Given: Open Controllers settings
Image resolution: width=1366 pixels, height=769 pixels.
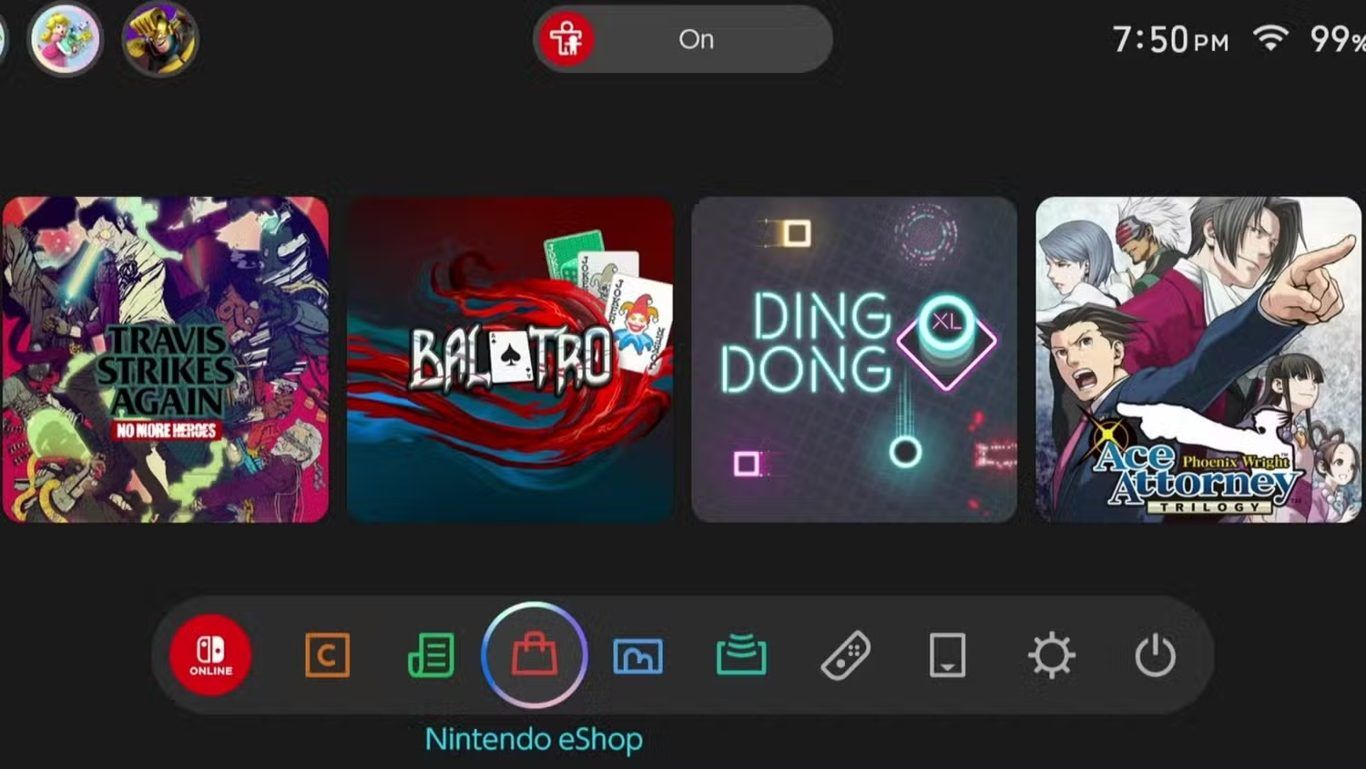Looking at the screenshot, I should (845, 656).
